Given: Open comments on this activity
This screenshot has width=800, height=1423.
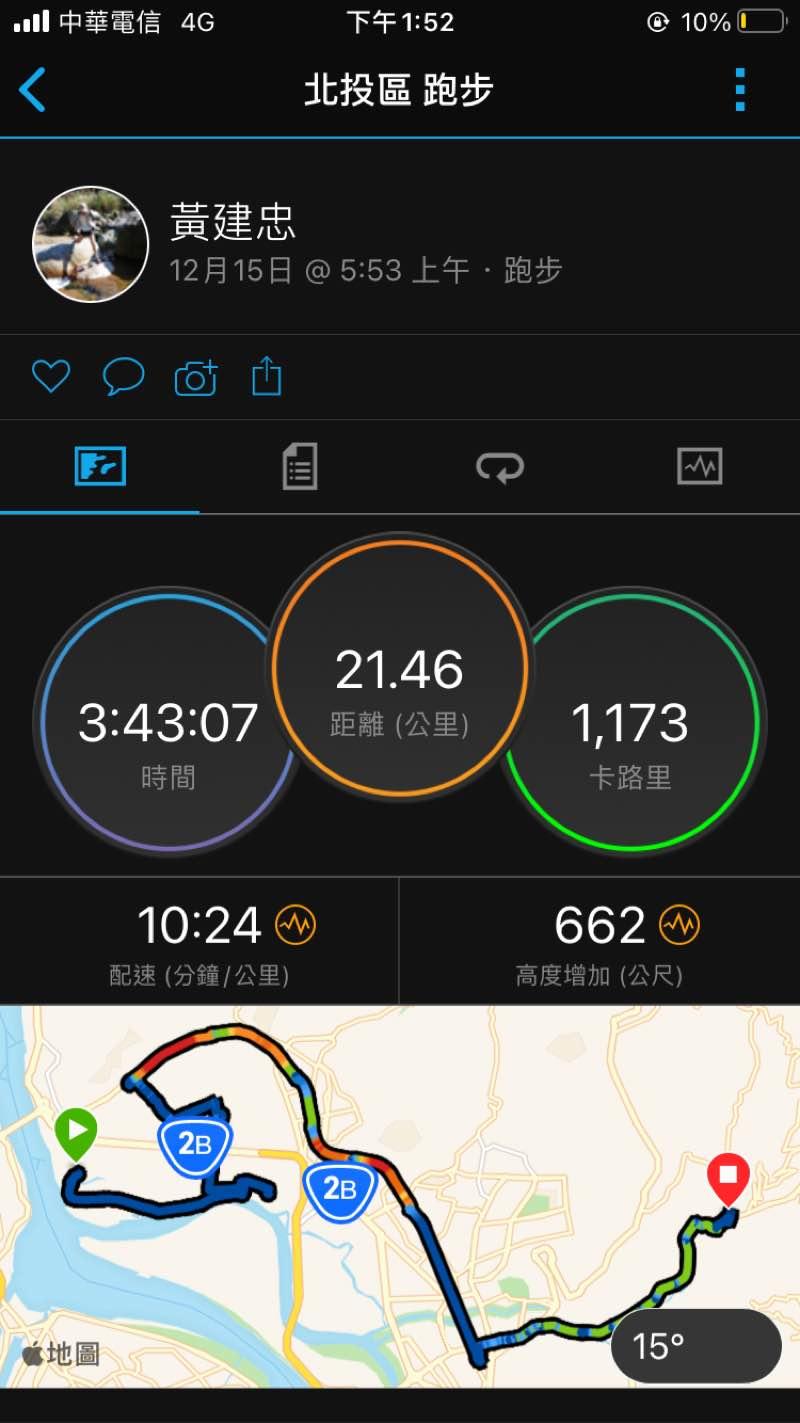Looking at the screenshot, I should (124, 377).
